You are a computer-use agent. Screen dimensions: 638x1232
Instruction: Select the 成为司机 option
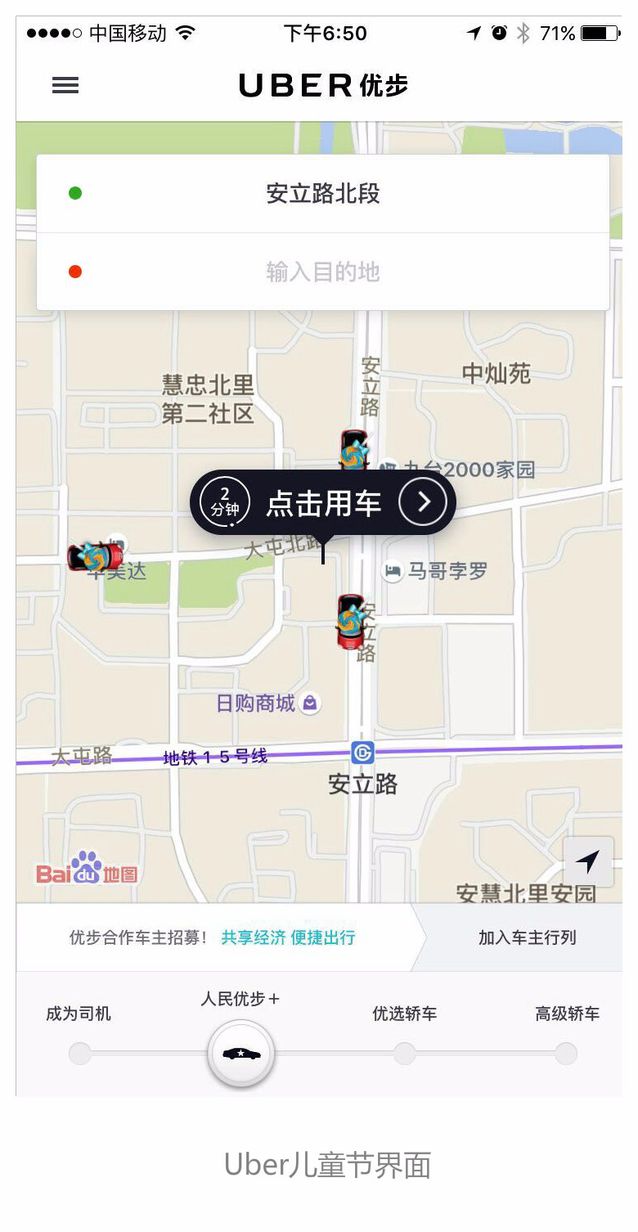(80, 1053)
